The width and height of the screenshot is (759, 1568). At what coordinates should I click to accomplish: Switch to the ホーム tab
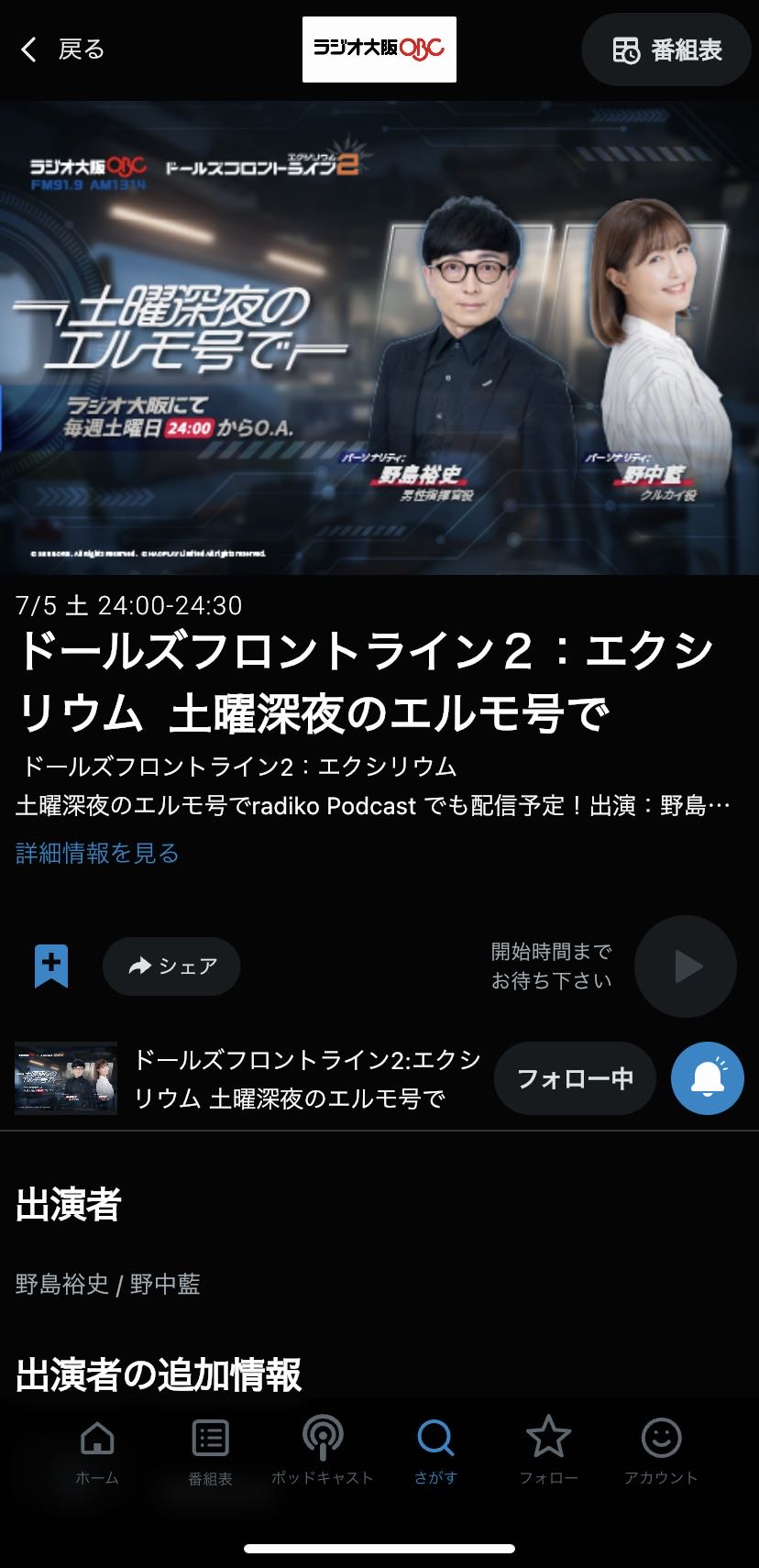pos(97,1452)
